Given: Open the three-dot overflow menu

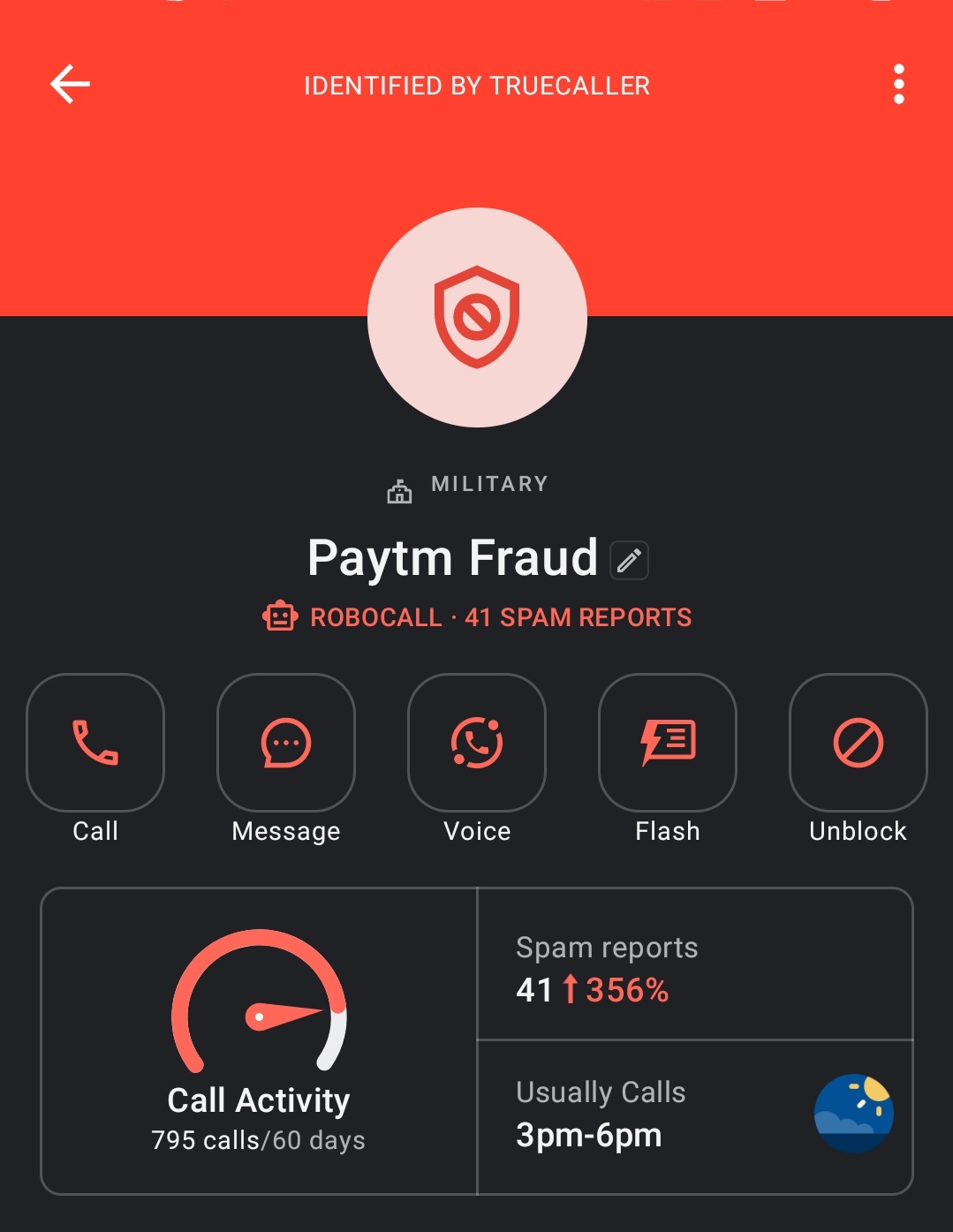Looking at the screenshot, I should [898, 85].
